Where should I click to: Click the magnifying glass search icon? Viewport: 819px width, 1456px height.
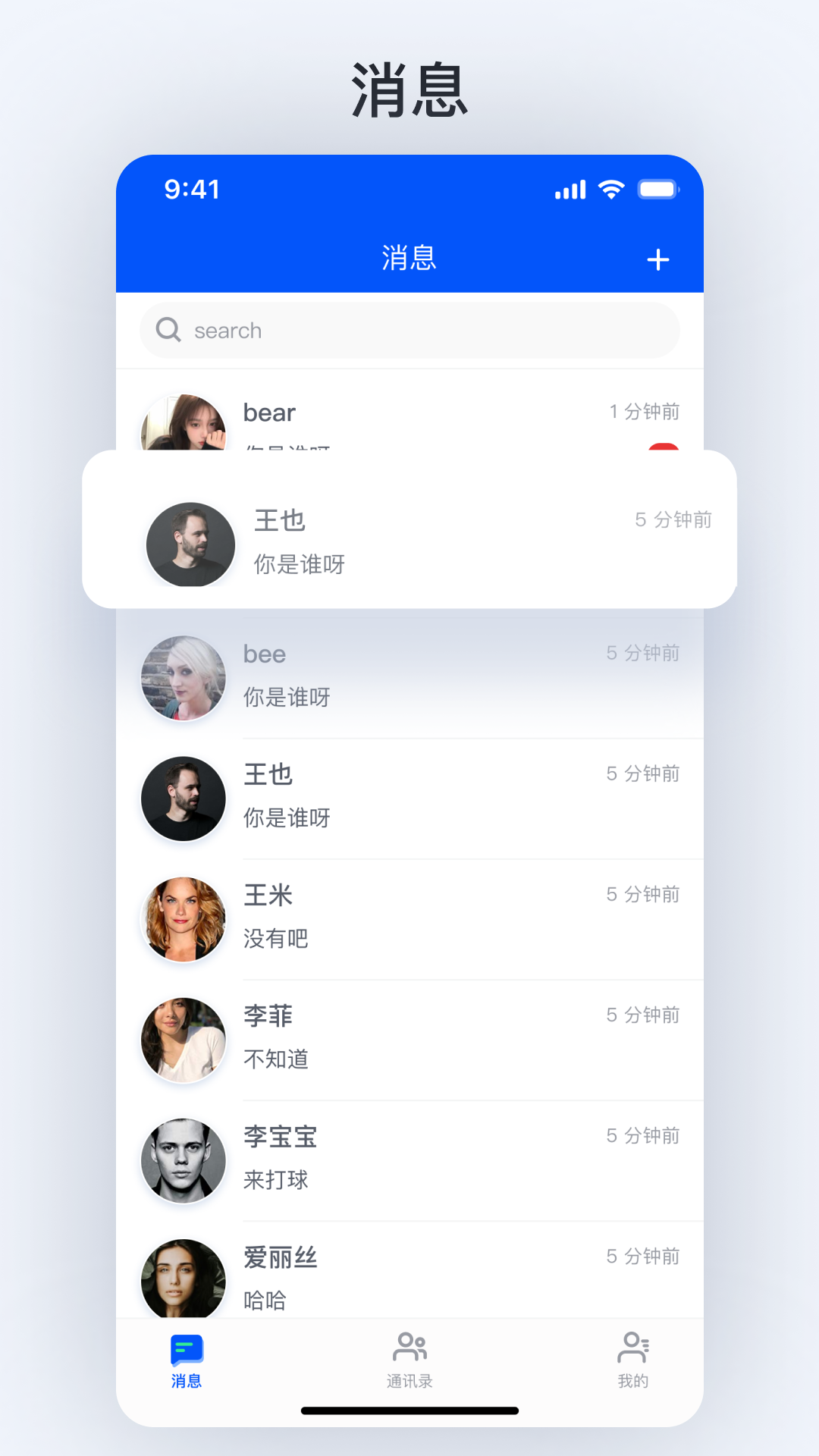coord(168,330)
